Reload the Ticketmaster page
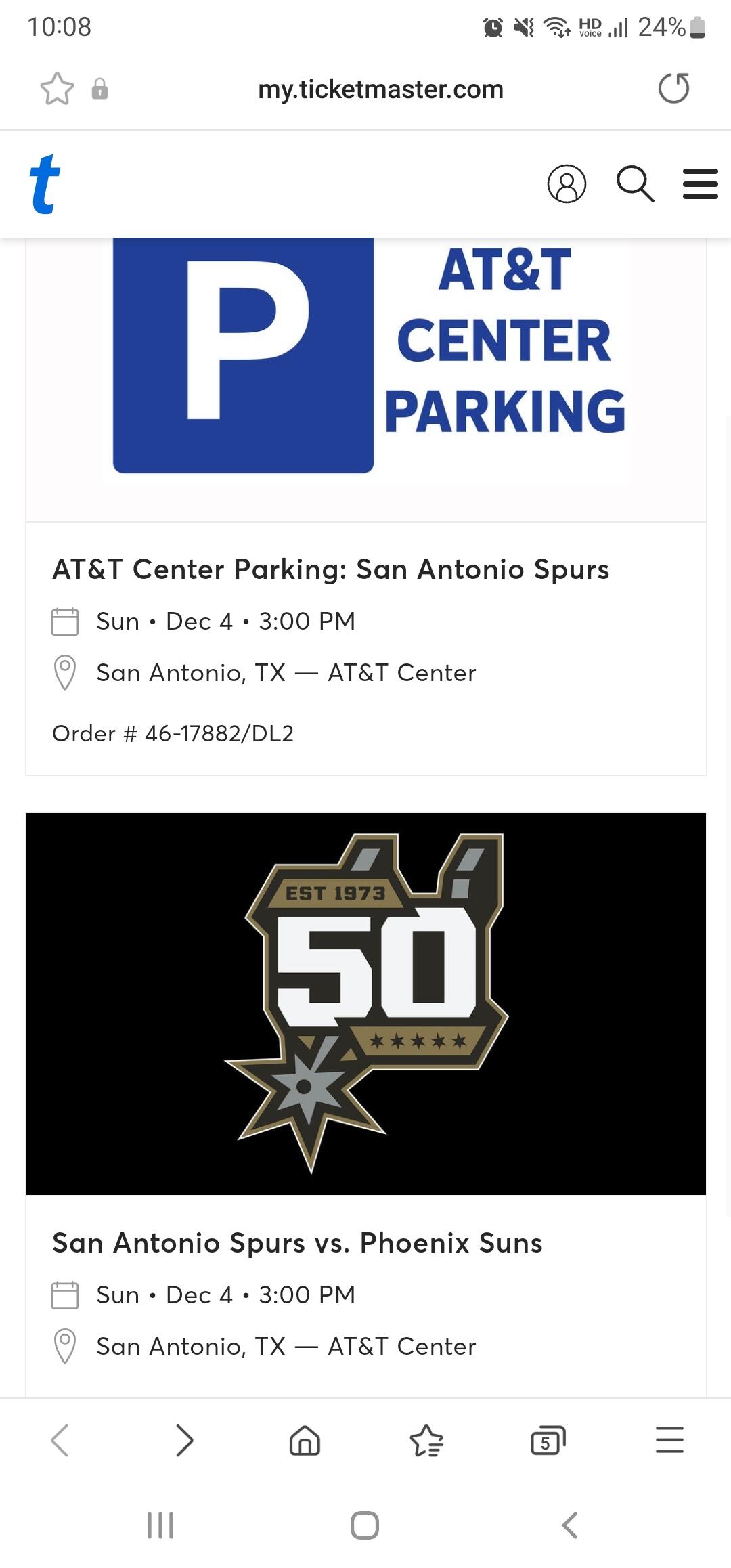The image size is (731, 1568). pos(673,89)
